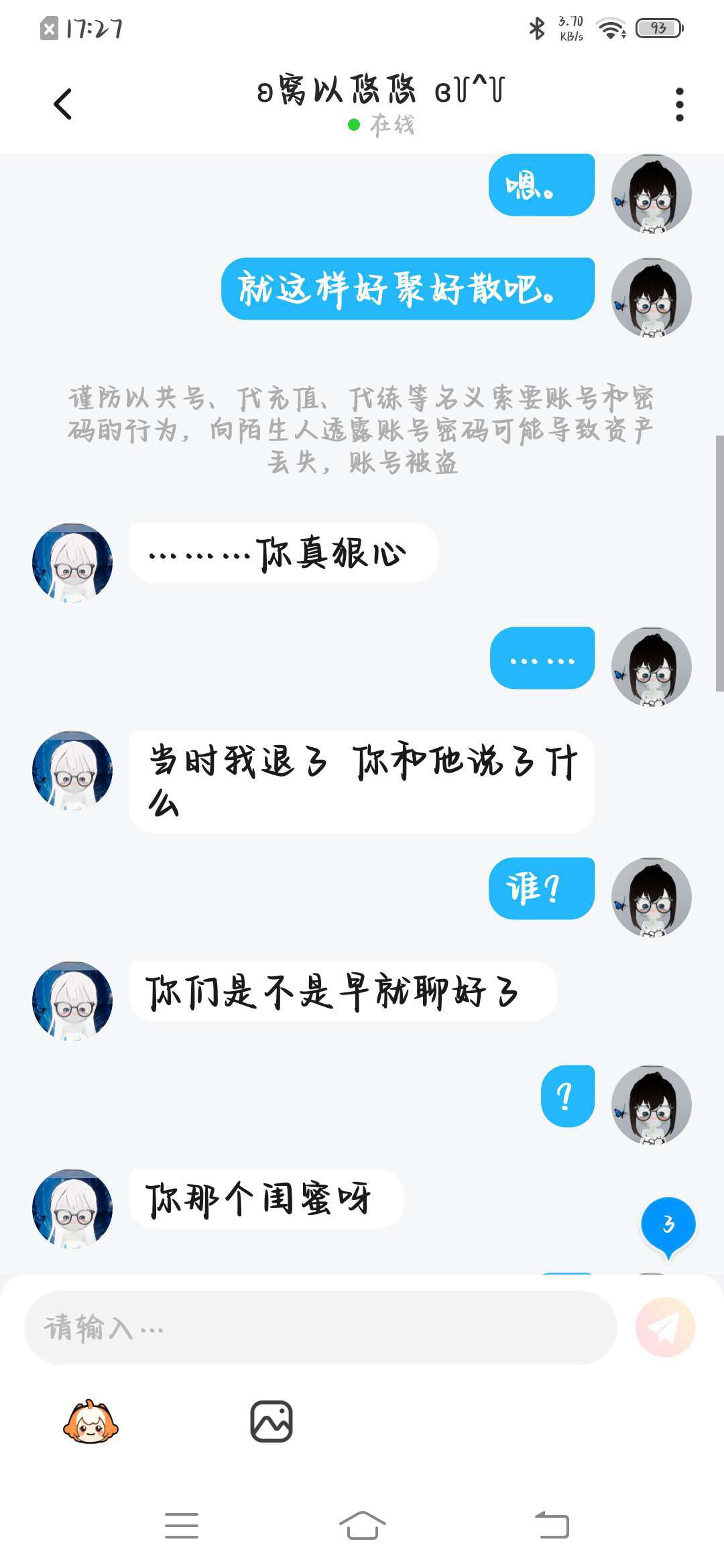
Task: Open the emoji sticker panel
Action: [90, 1421]
